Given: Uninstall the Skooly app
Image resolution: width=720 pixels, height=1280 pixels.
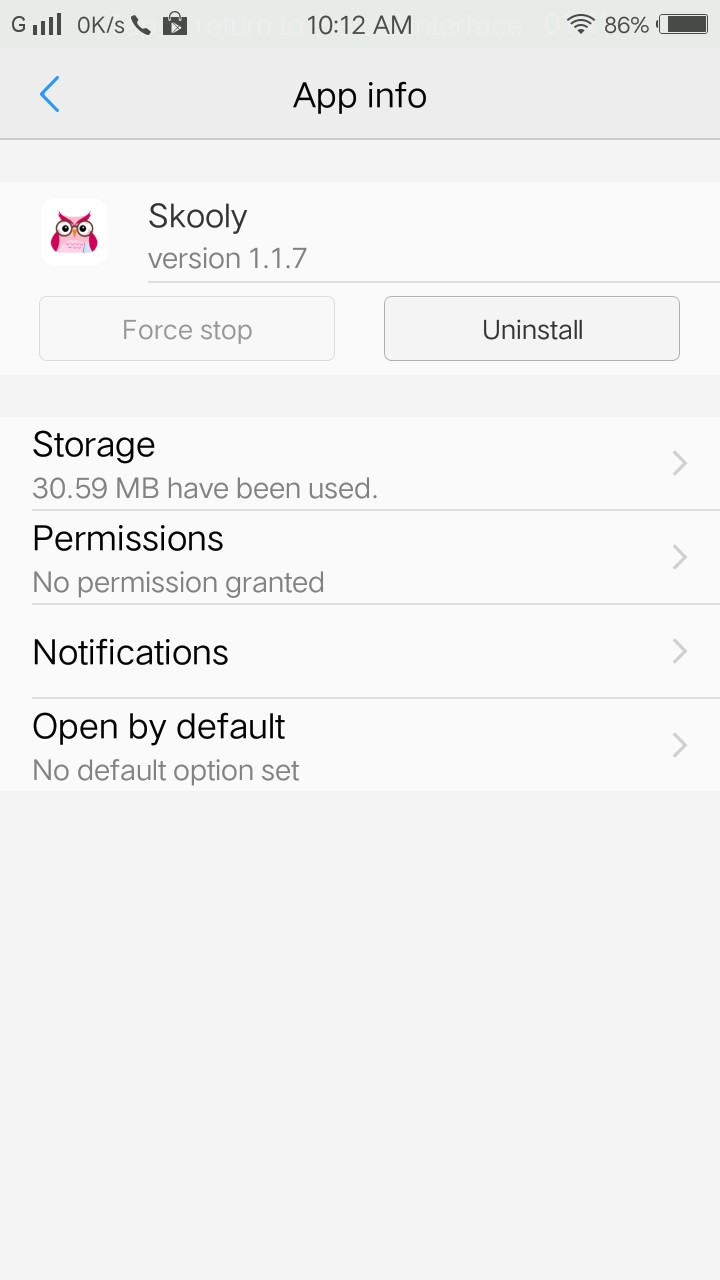Looking at the screenshot, I should coord(532,328).
